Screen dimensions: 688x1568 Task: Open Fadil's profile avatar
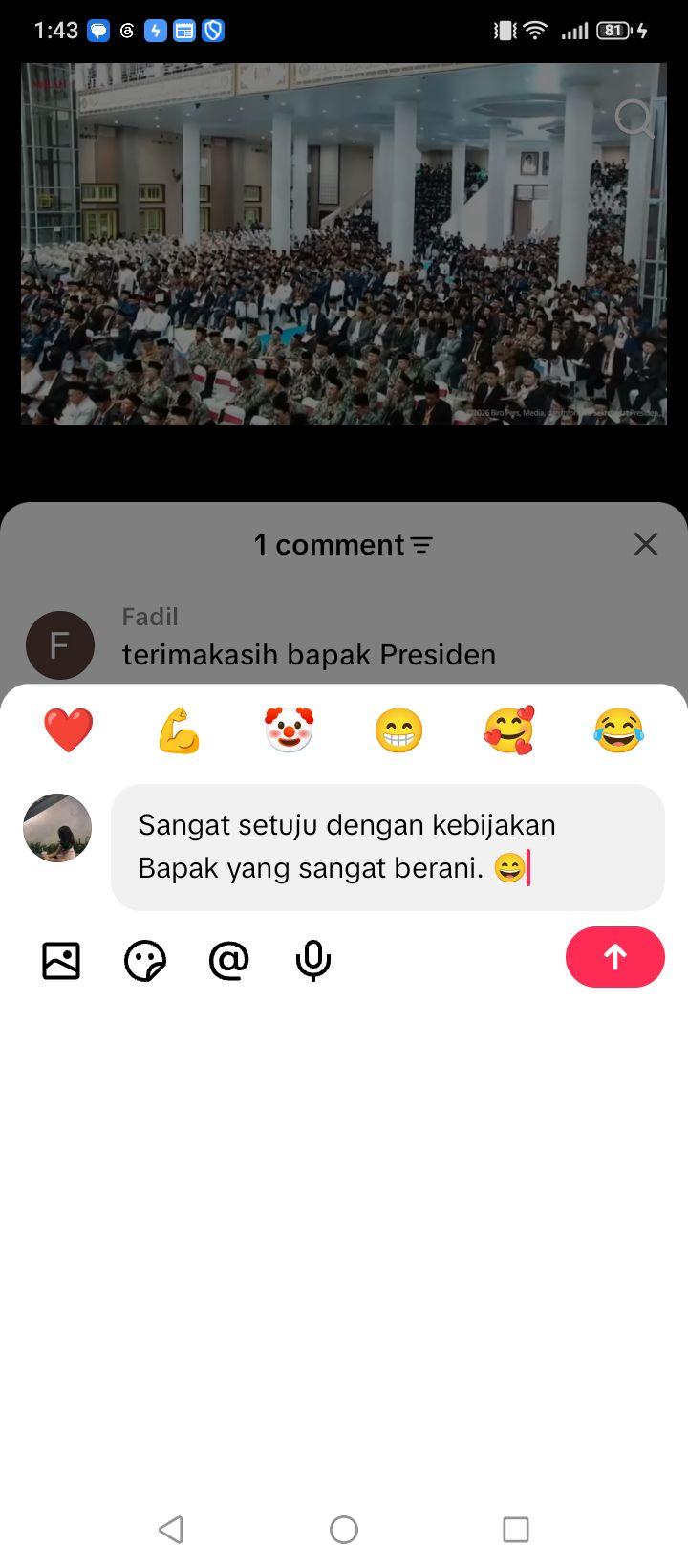(59, 645)
